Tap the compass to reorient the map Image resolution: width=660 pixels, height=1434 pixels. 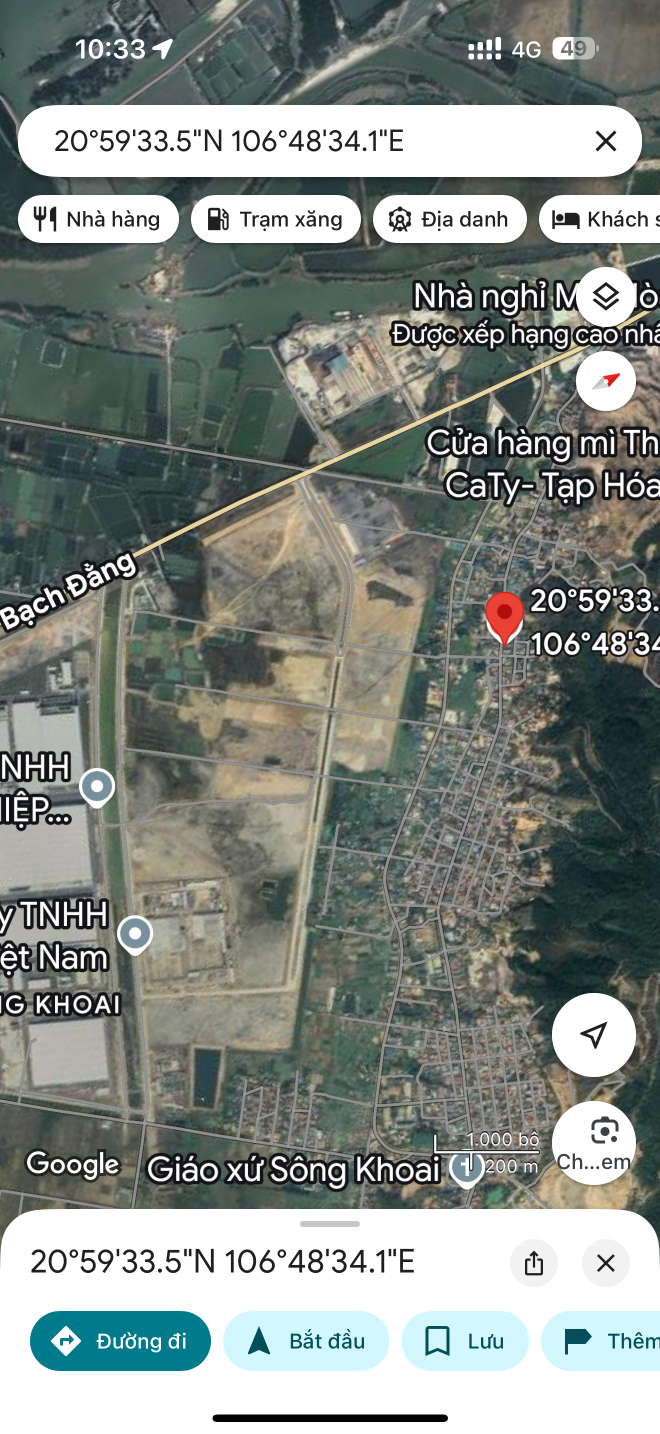tap(605, 381)
